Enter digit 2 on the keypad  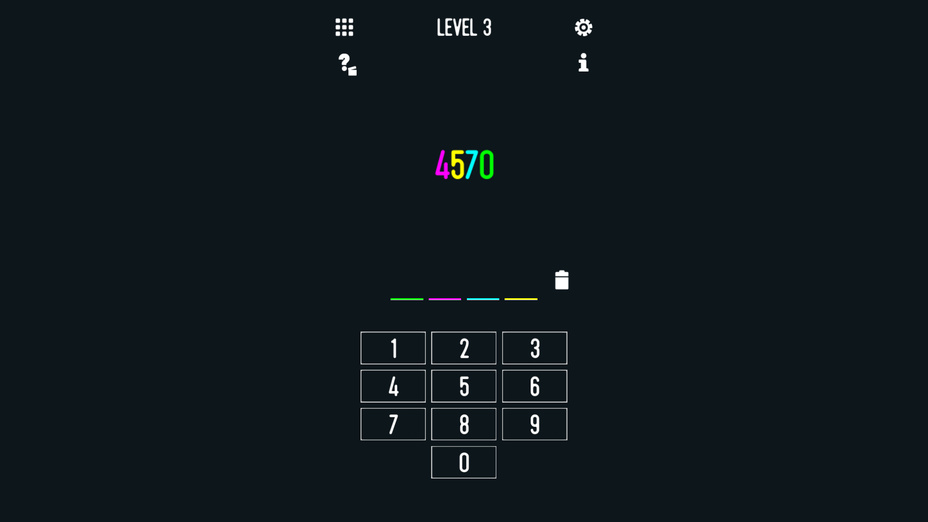[464, 348]
